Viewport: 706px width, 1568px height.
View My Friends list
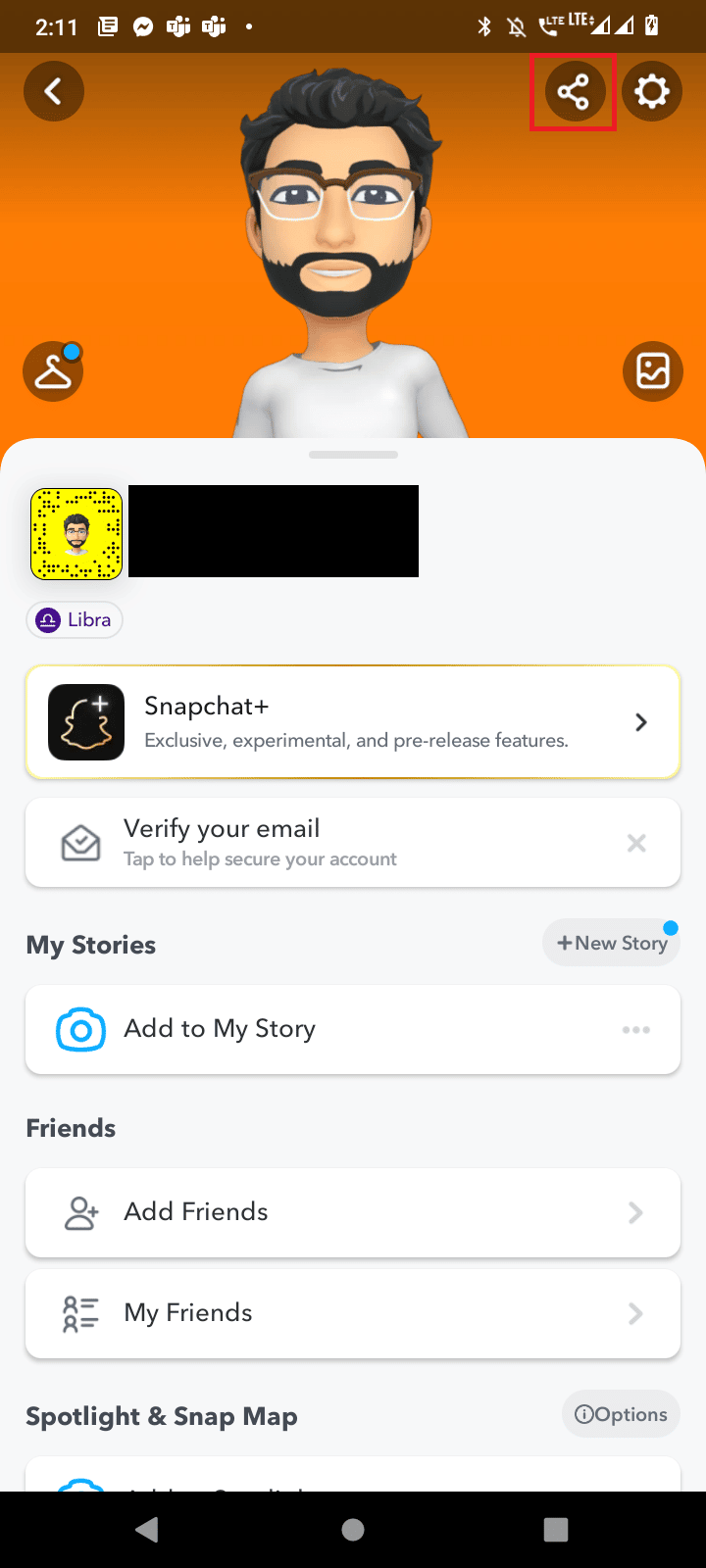(x=353, y=1313)
